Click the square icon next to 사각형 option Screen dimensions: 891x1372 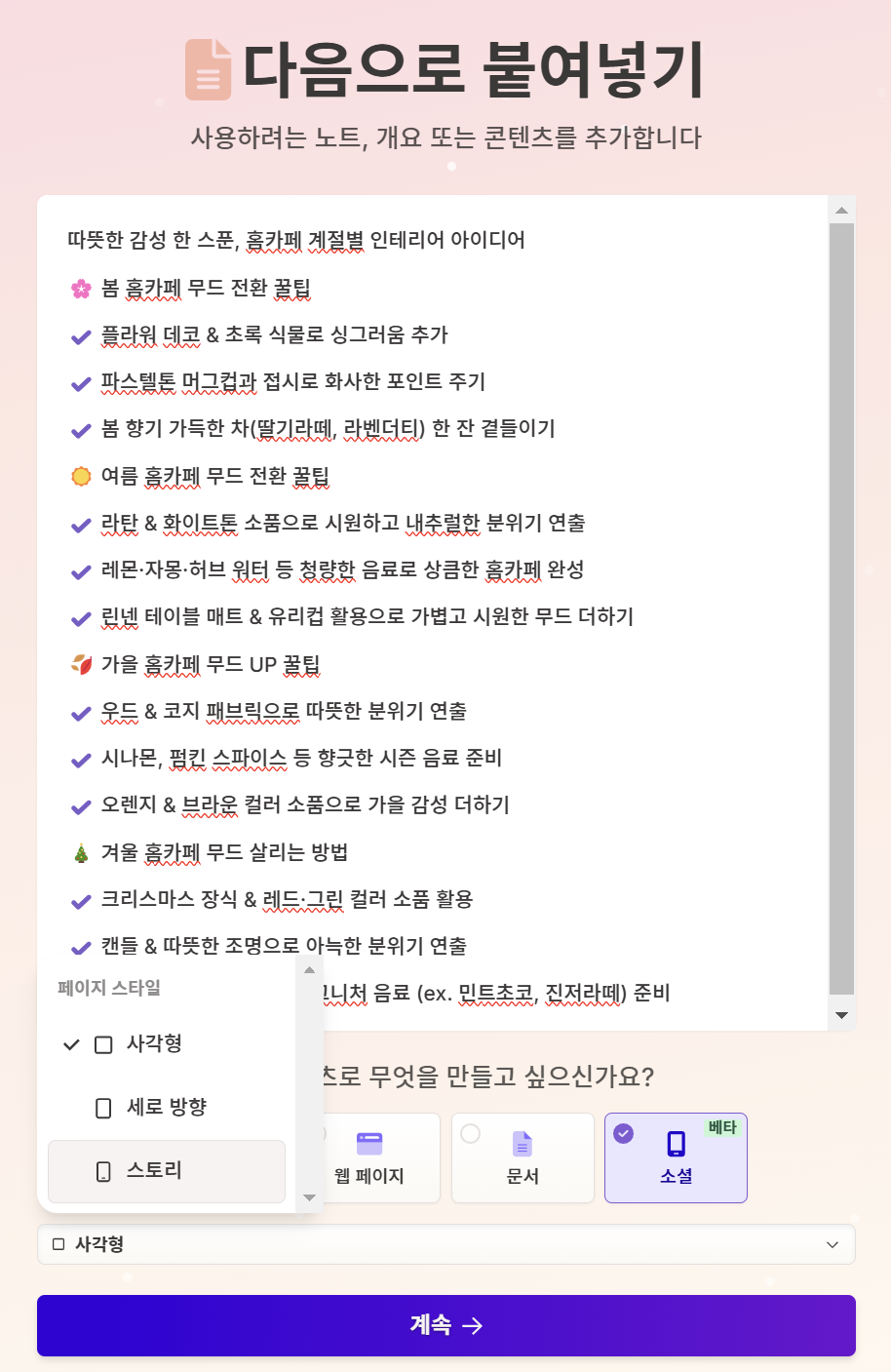(103, 1043)
